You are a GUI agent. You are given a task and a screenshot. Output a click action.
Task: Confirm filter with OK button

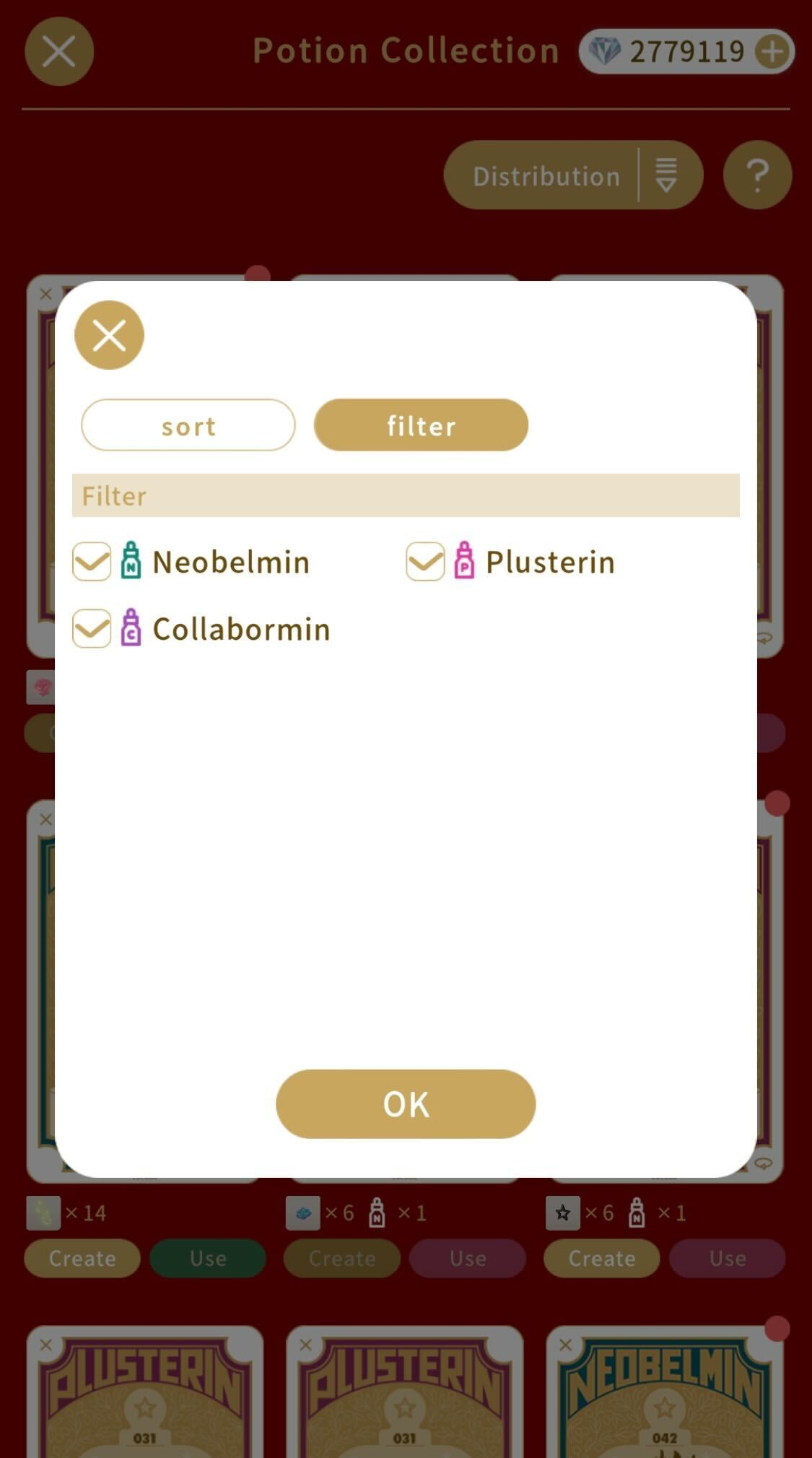coord(406,1103)
